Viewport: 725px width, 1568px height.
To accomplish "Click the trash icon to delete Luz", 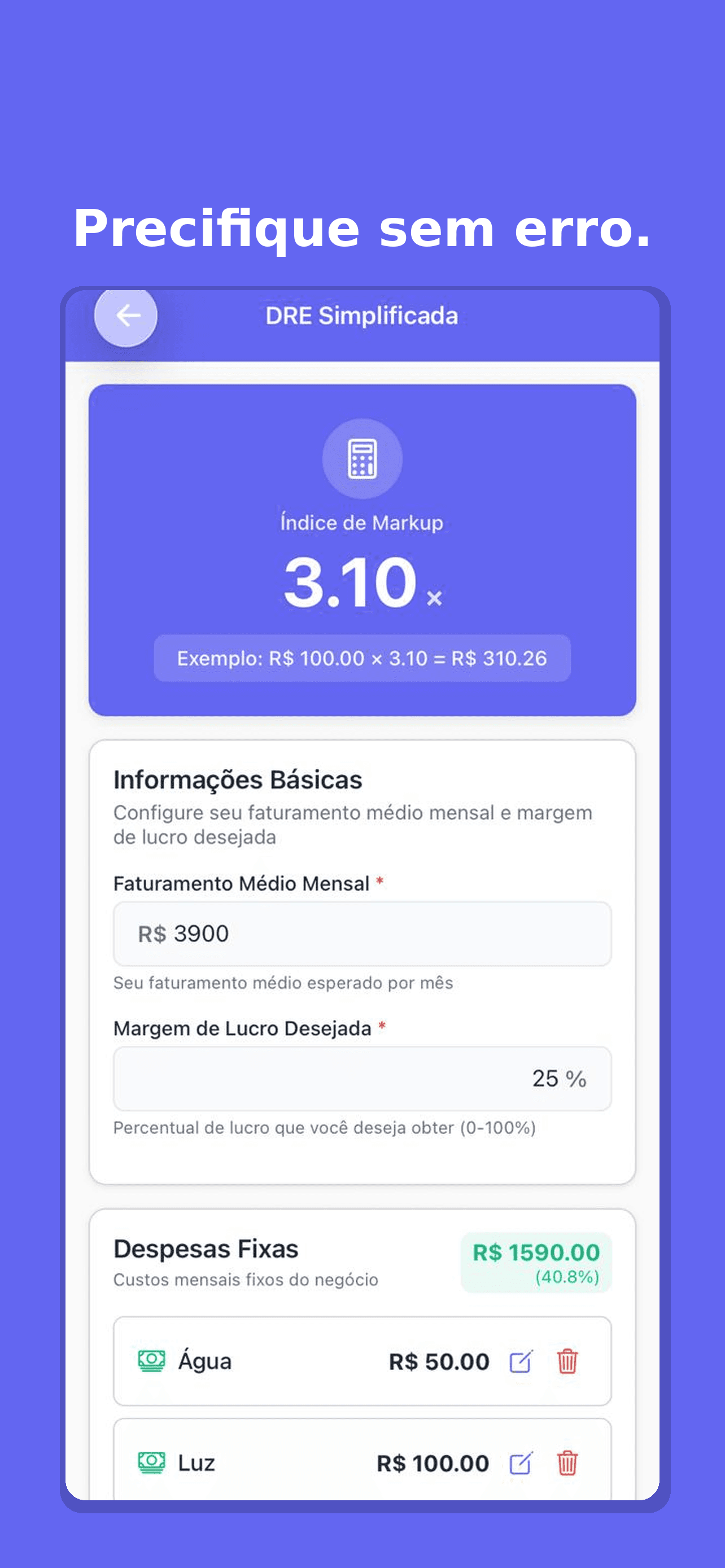I will point(567,1464).
